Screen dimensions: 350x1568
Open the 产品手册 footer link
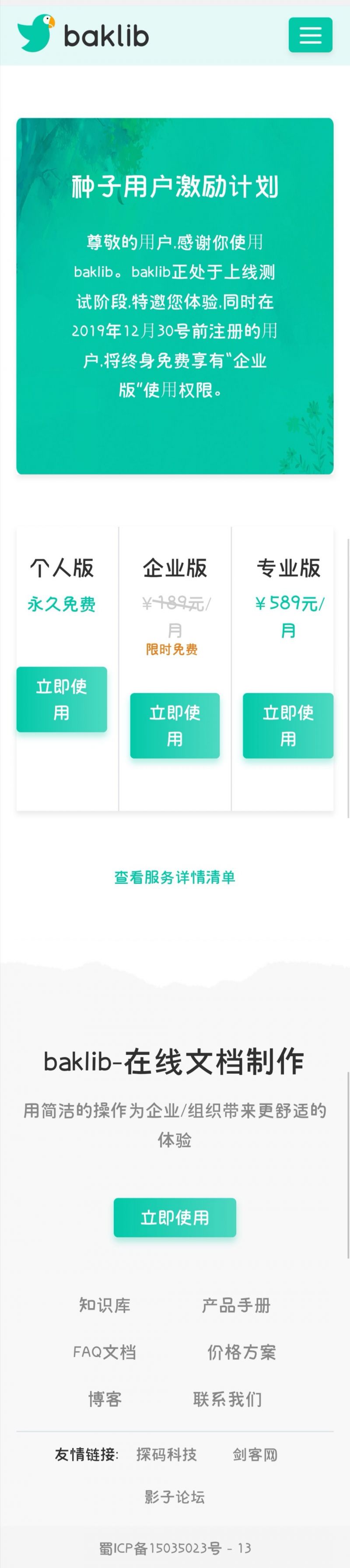(236, 1305)
